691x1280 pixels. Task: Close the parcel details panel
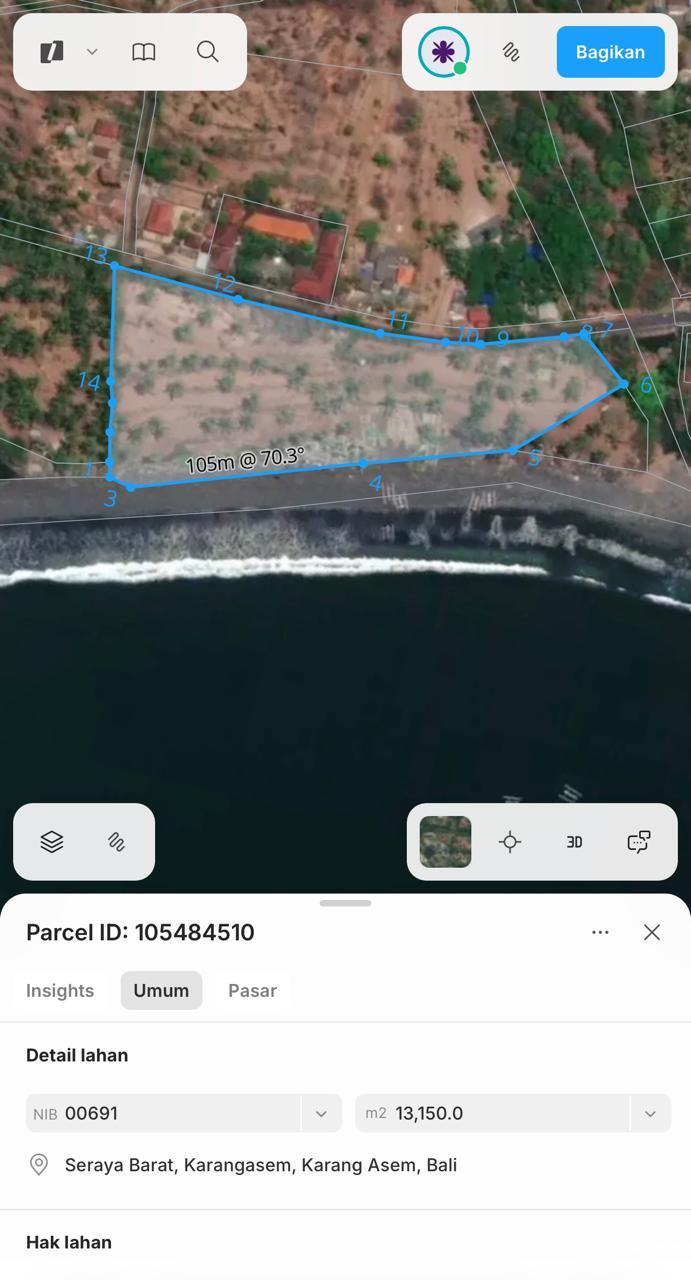click(652, 932)
